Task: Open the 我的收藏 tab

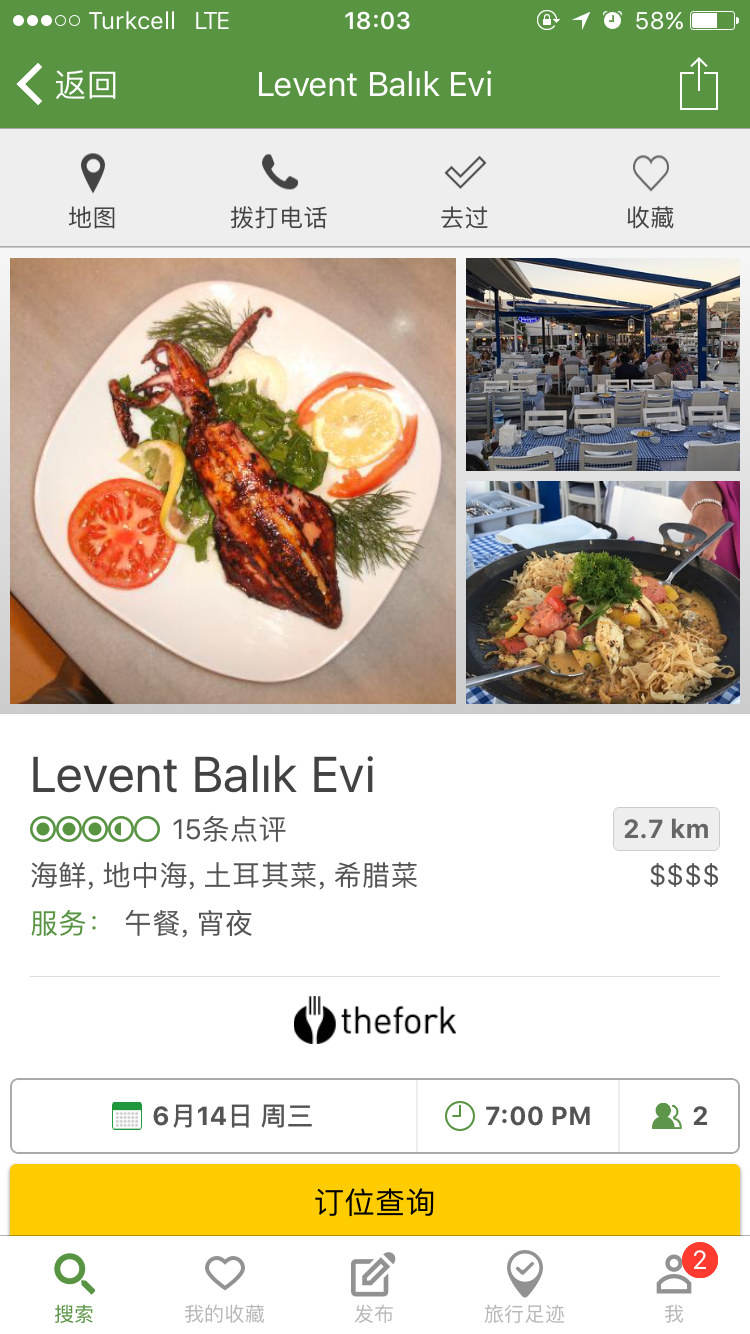Action: tap(224, 1287)
